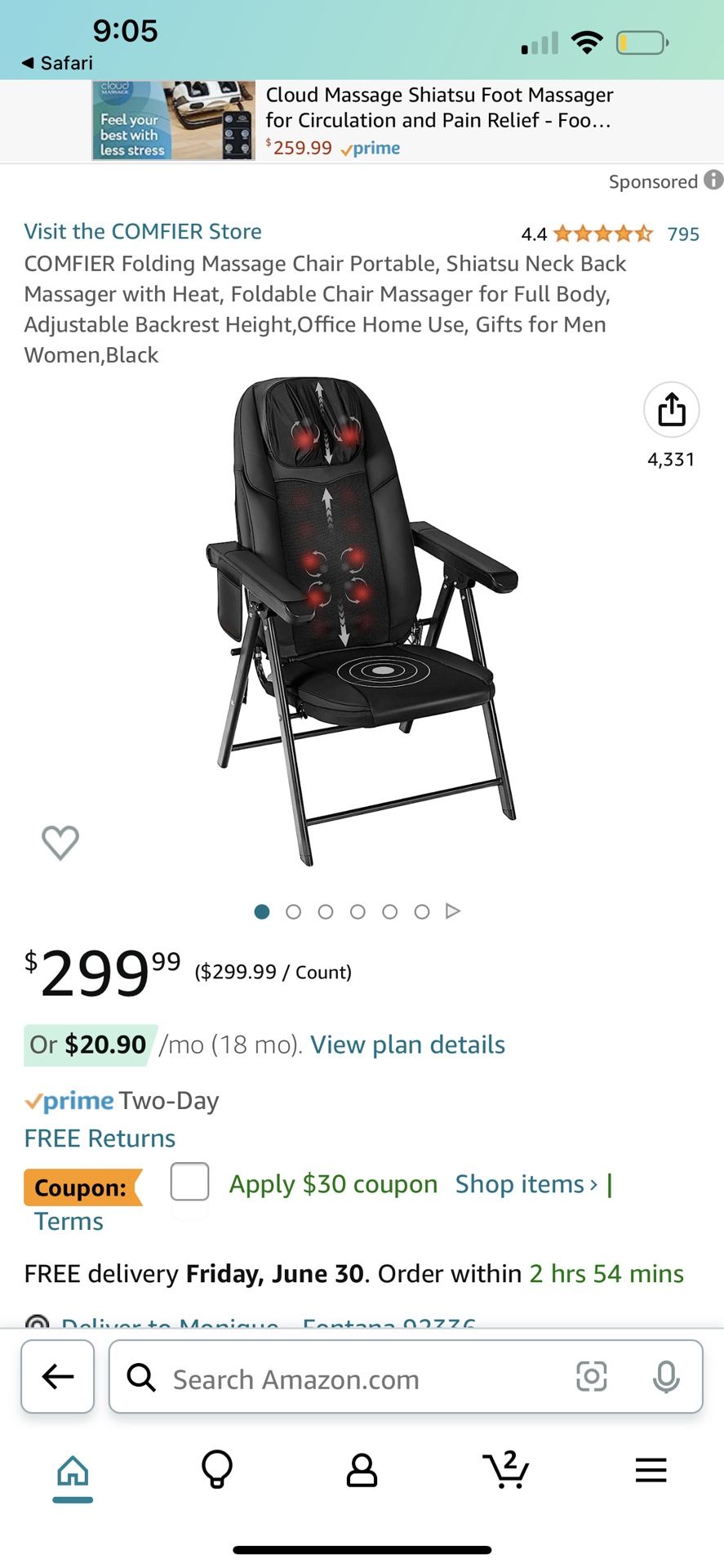Image resolution: width=724 pixels, height=1568 pixels.
Task: Check the Apply $30 coupon checkbox
Action: click(x=189, y=1182)
